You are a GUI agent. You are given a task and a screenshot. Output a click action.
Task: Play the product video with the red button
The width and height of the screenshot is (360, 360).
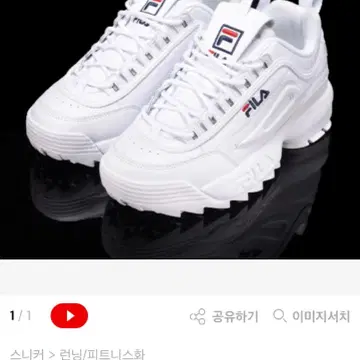(x=69, y=316)
